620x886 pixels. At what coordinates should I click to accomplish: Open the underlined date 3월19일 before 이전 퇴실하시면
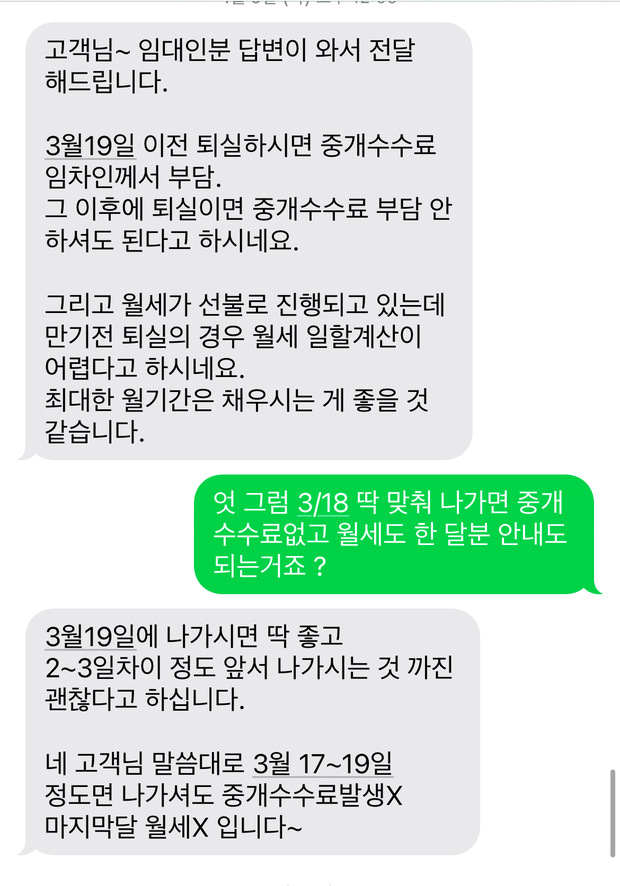coord(90,147)
